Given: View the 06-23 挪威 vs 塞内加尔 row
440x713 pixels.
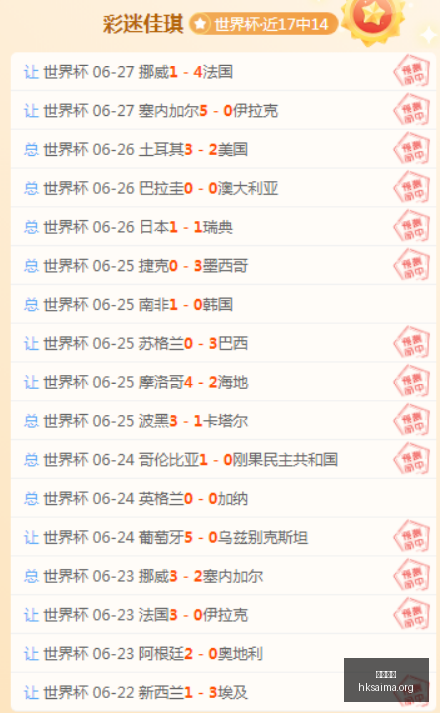Looking at the screenshot, I should 223,576.
